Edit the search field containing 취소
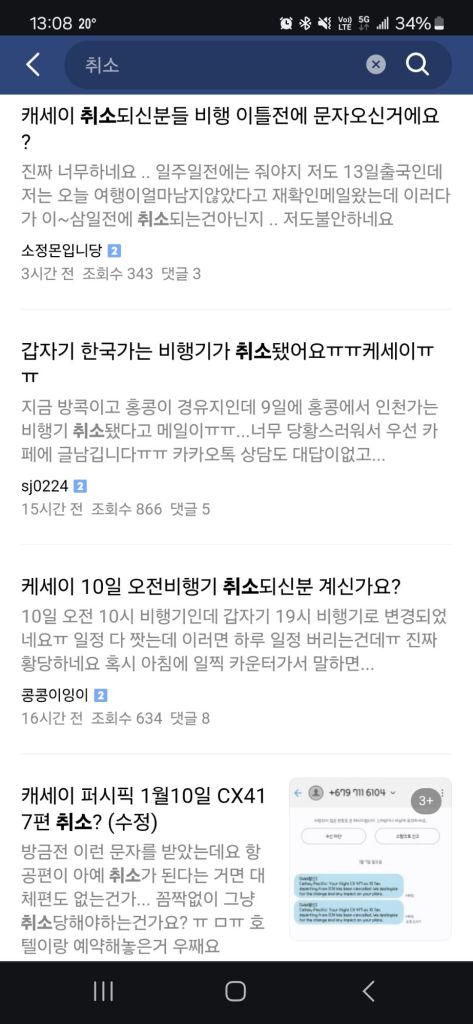The image size is (473, 1024). (x=220, y=65)
